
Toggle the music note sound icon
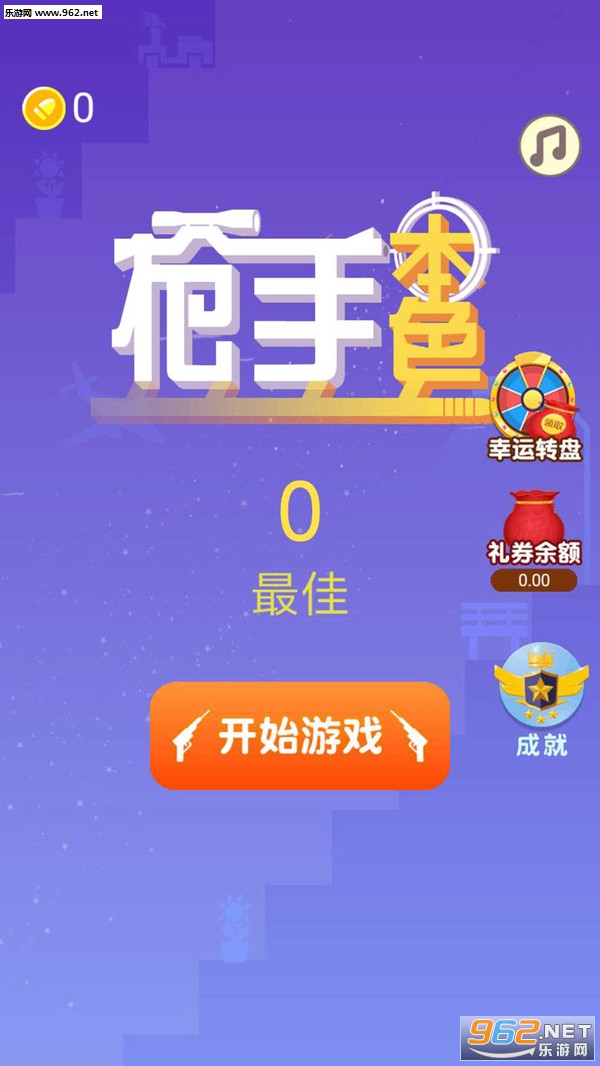[x=549, y=146]
